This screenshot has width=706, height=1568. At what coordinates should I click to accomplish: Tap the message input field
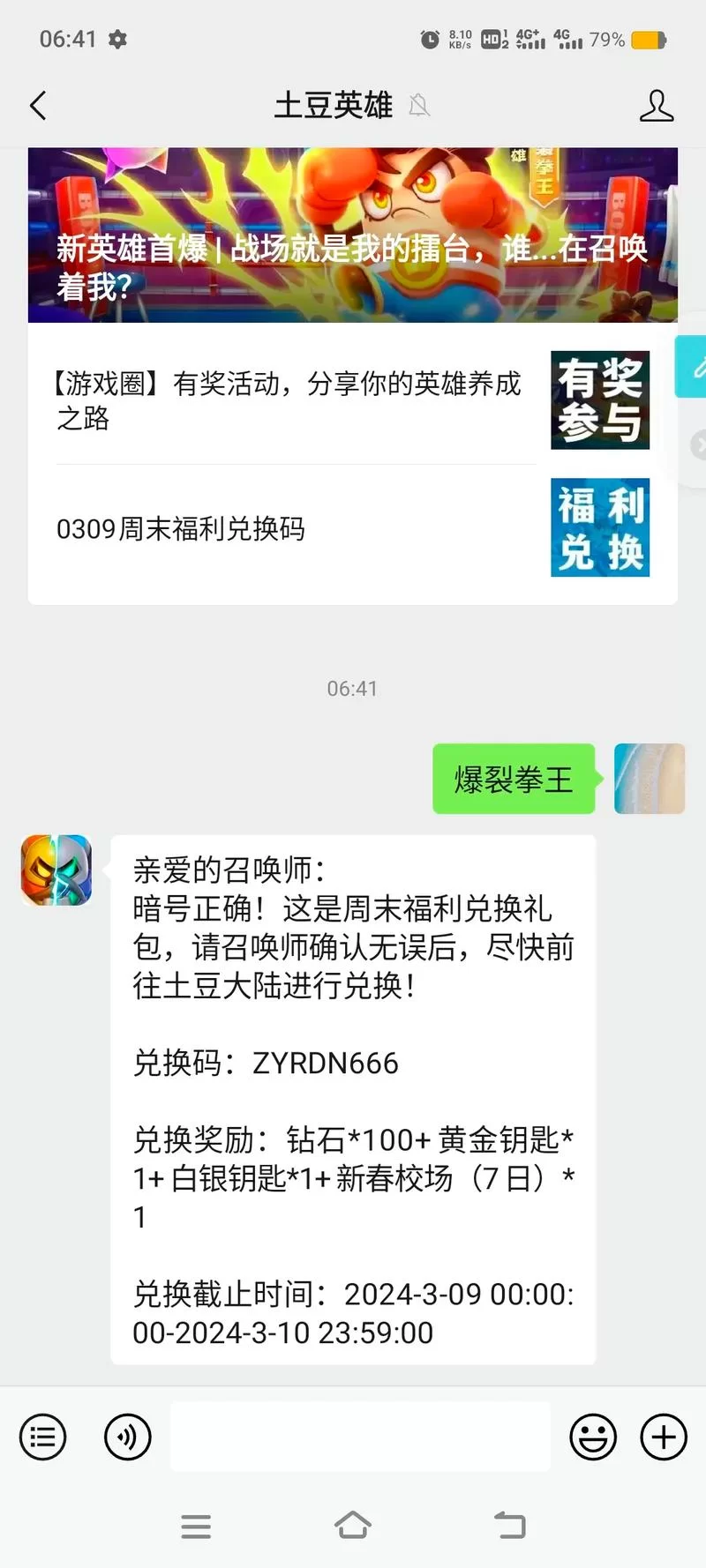pos(358,1437)
